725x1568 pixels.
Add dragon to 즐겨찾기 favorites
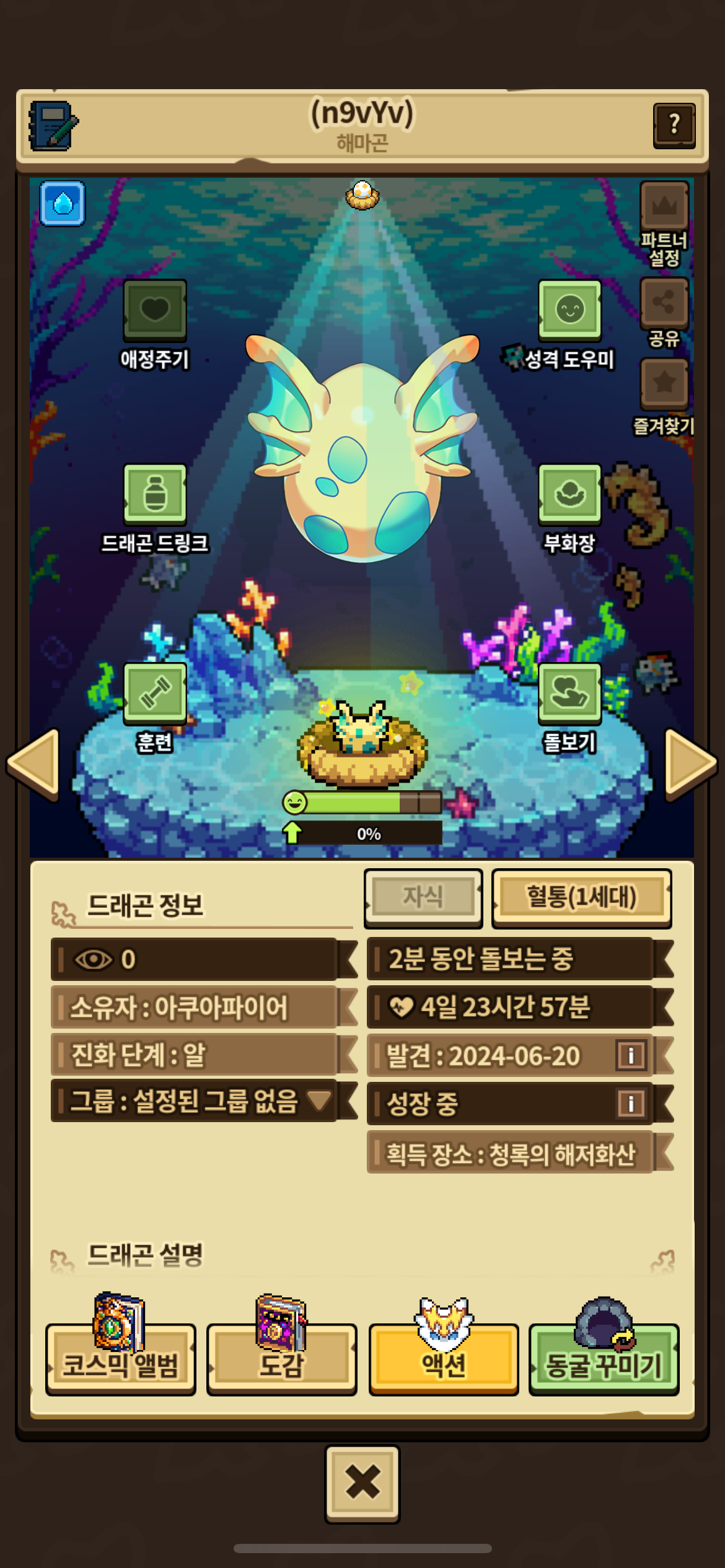pos(664,384)
